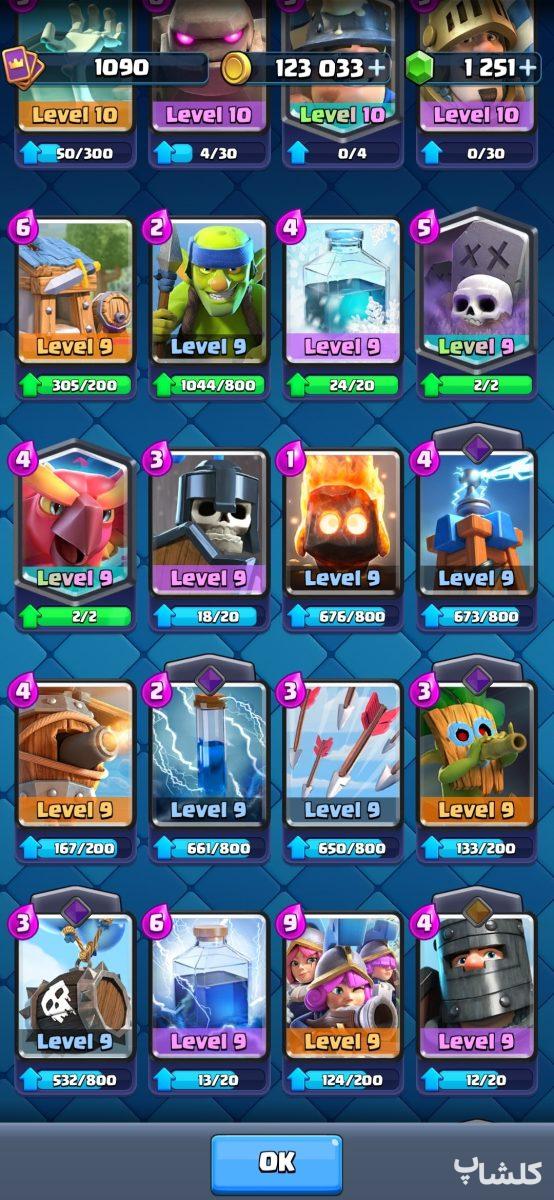Tap the plus next to the gems balance
554x1200 pixels.
527,68
